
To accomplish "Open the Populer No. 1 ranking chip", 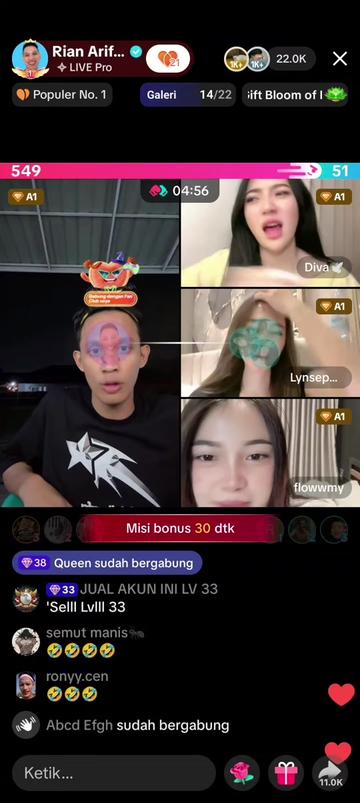I will point(62,95).
